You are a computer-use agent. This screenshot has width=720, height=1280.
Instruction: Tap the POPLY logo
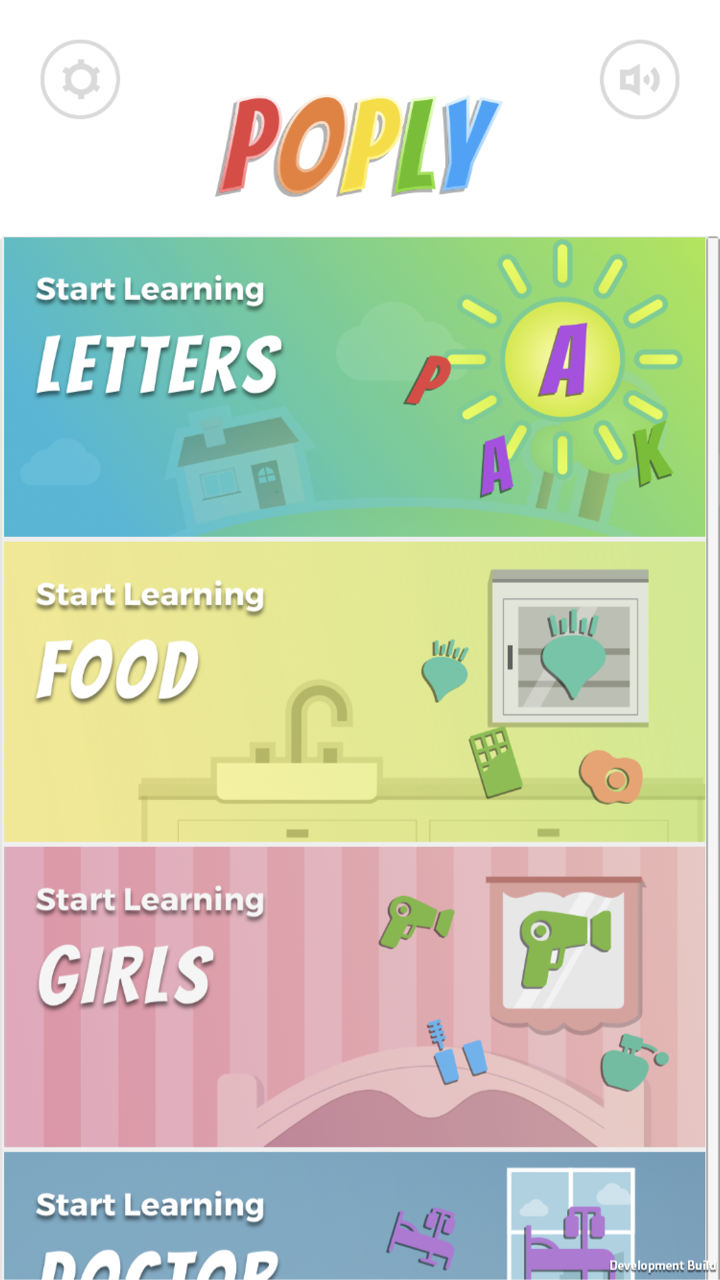click(358, 140)
